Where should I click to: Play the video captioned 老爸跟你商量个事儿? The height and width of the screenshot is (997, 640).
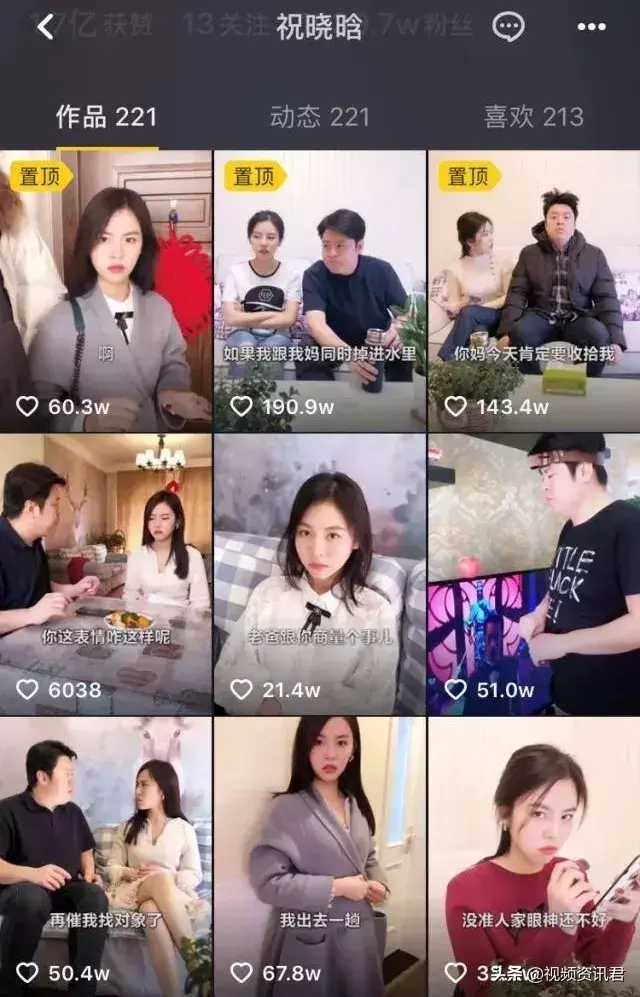coord(320,573)
